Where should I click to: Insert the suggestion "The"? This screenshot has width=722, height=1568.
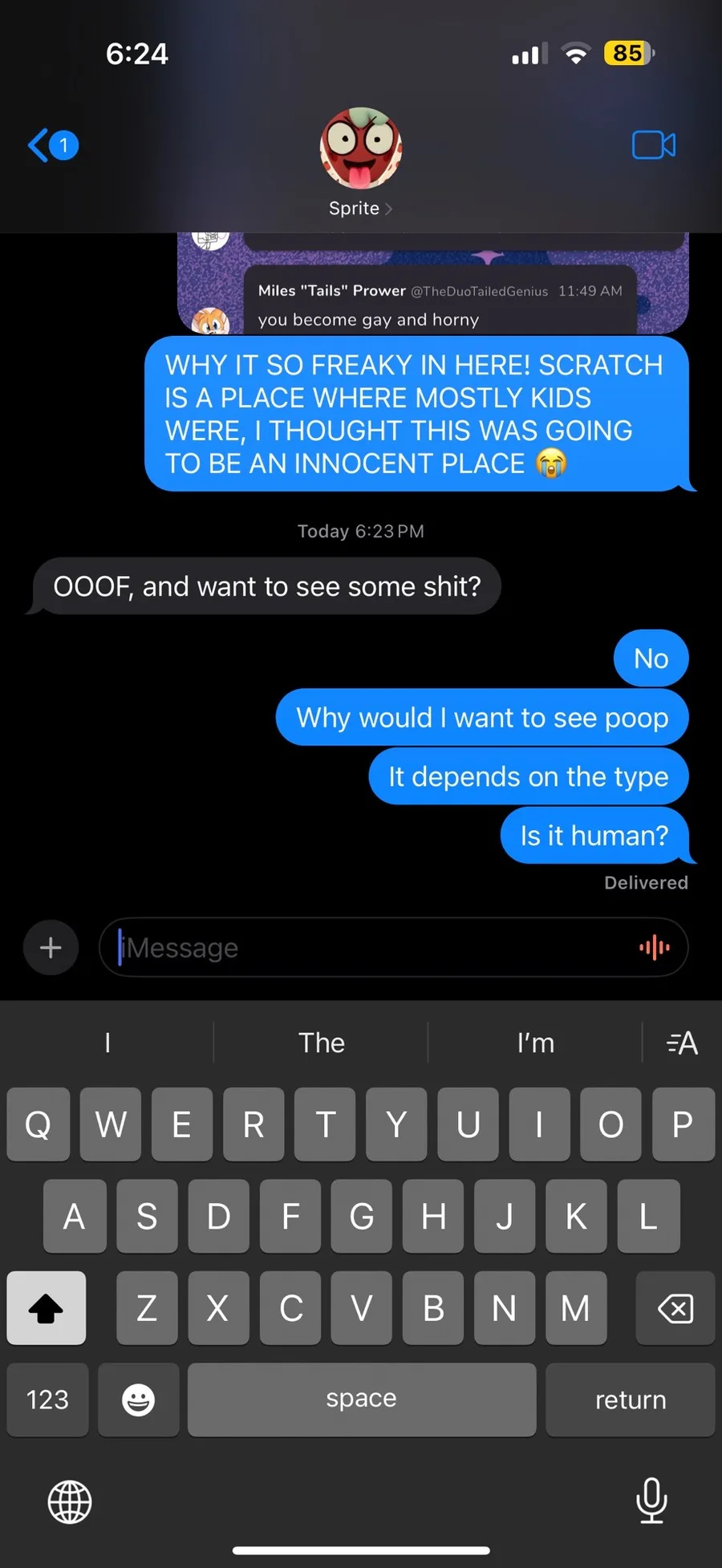click(322, 1043)
